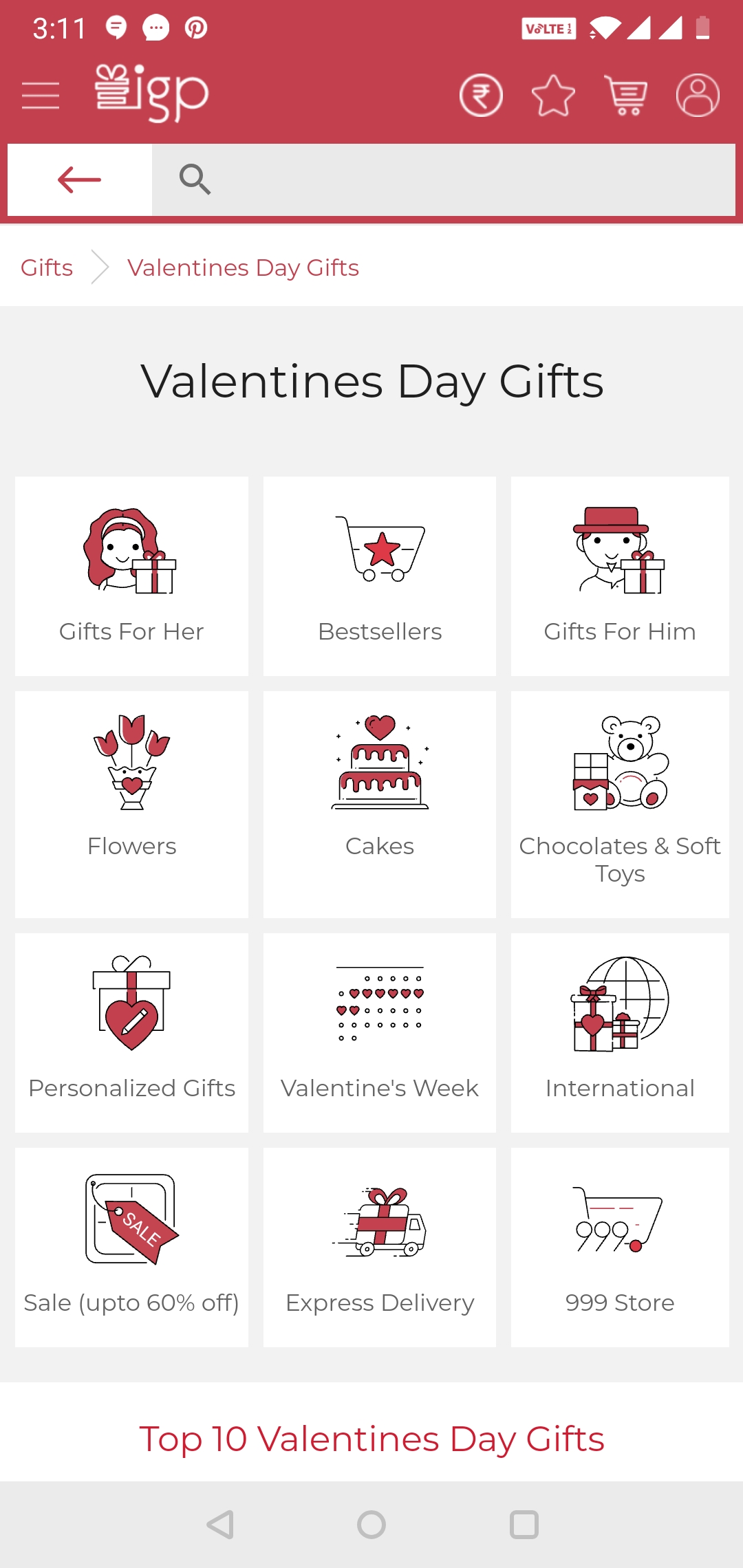743x1568 pixels.
Task: Open the hamburger menu
Action: tap(41, 95)
